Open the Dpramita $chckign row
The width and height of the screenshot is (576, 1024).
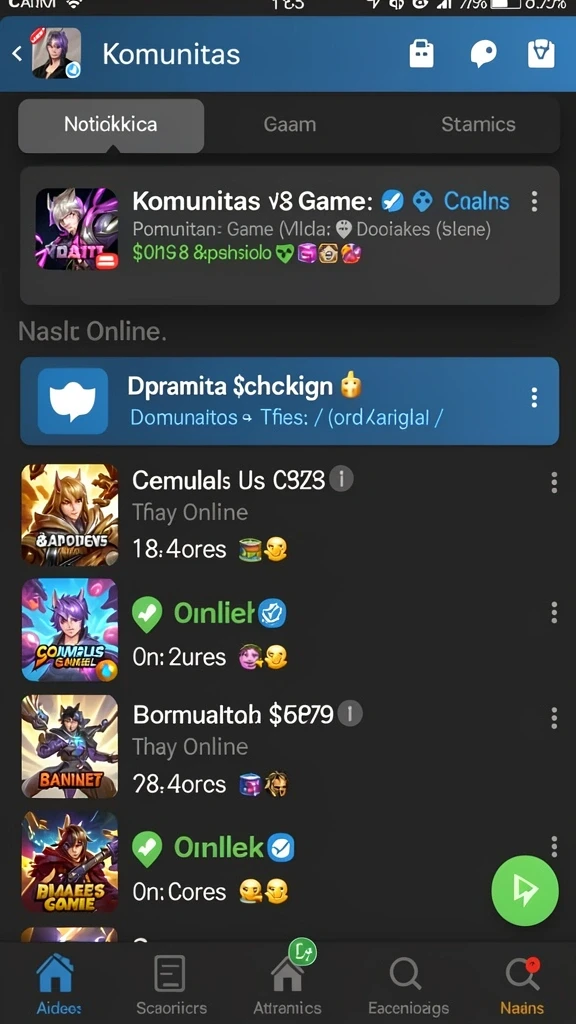point(289,401)
